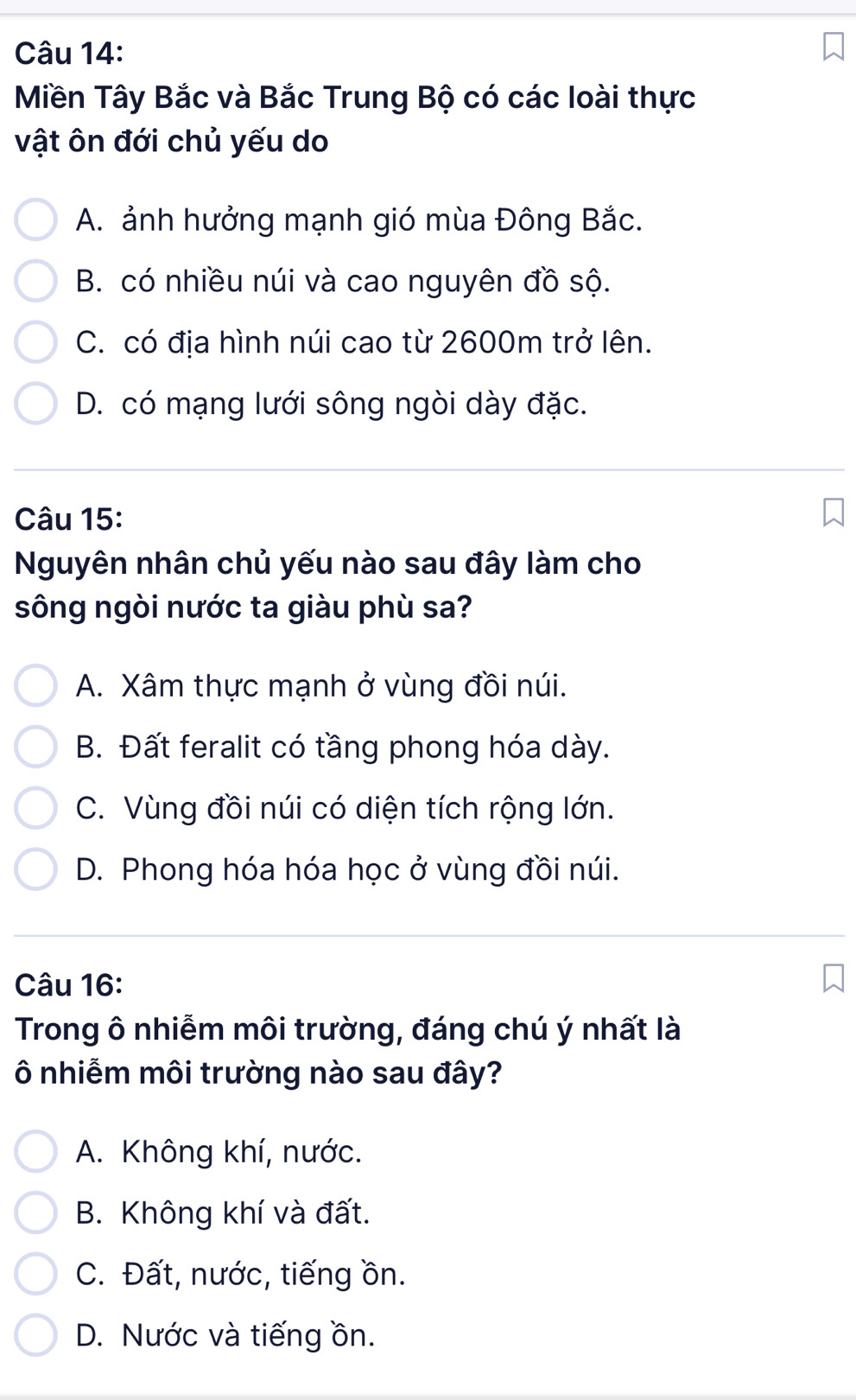Pick C. Vùng đồi núi có diện tích rộng lớn
The image size is (856, 1400).
pyautogui.click(x=36, y=808)
